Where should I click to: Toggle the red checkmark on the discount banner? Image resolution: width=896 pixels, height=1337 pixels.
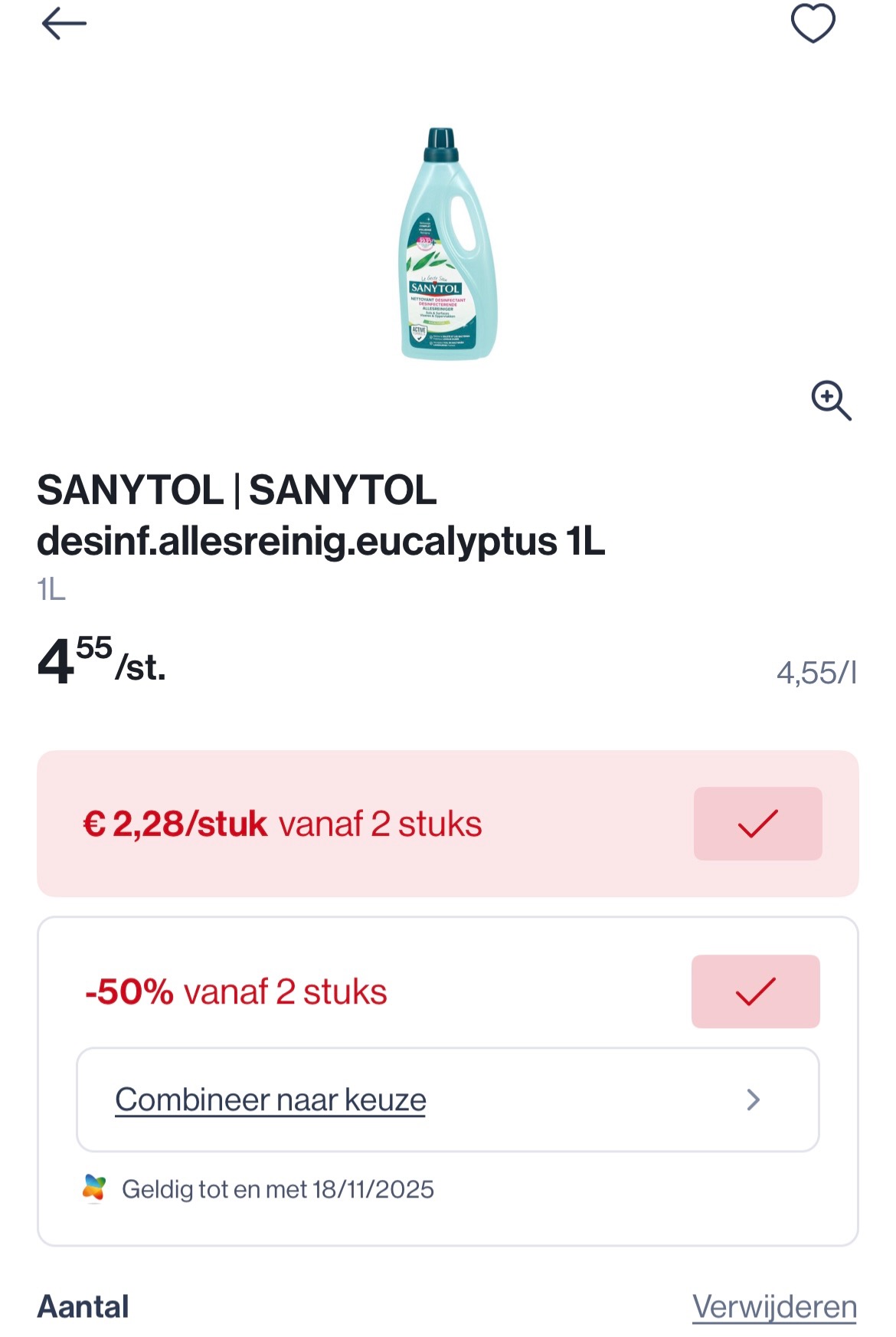(757, 823)
